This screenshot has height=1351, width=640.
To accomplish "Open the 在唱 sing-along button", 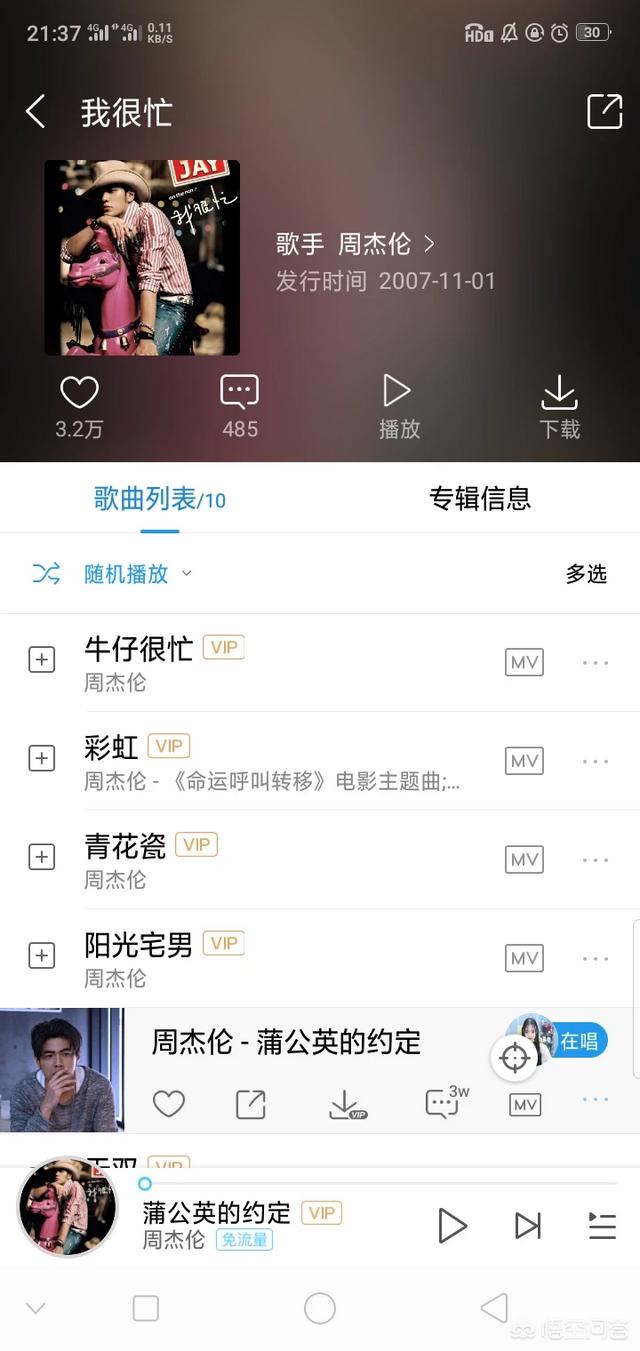I will (577, 1041).
